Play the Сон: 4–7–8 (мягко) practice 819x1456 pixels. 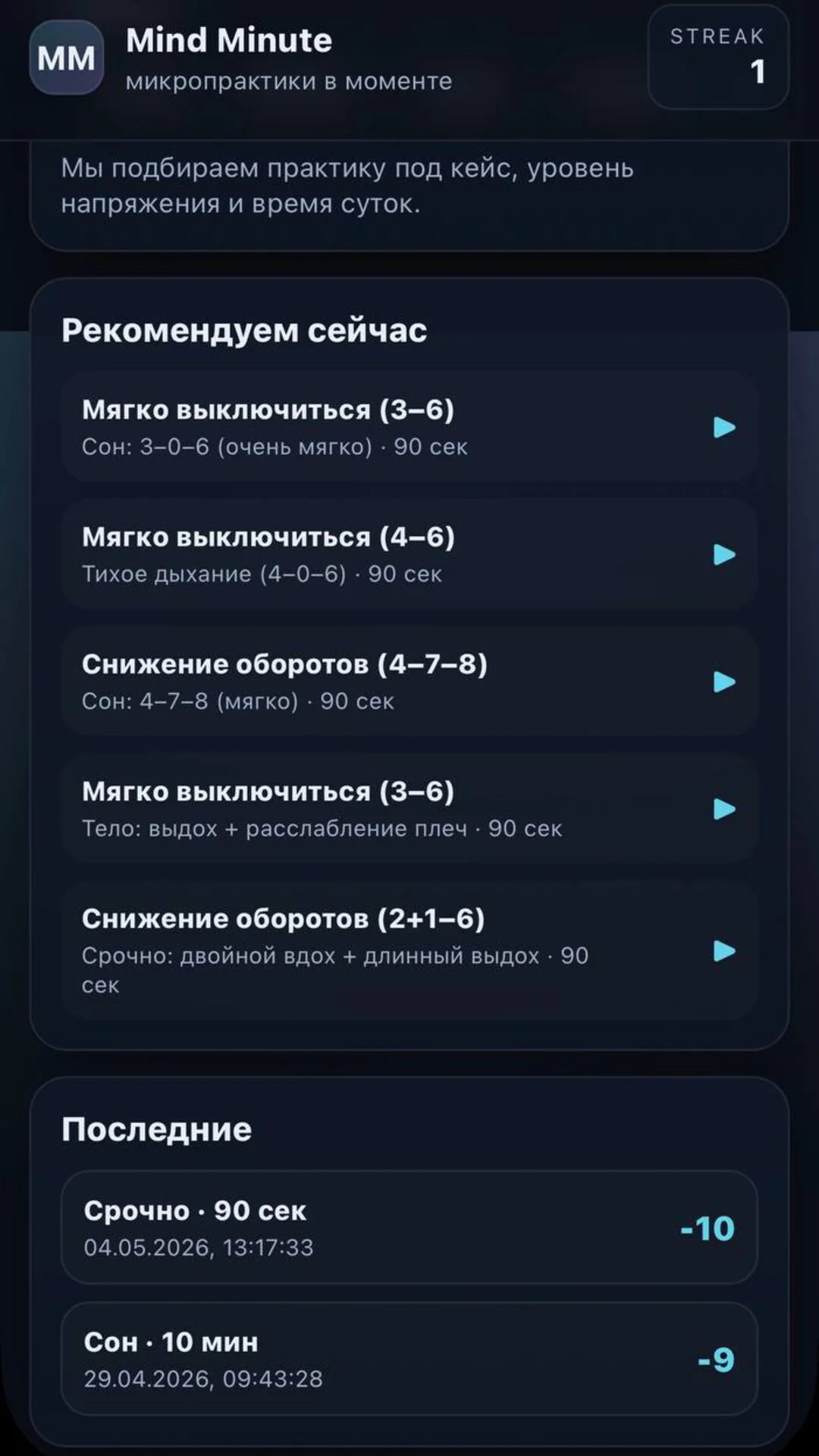point(409,682)
